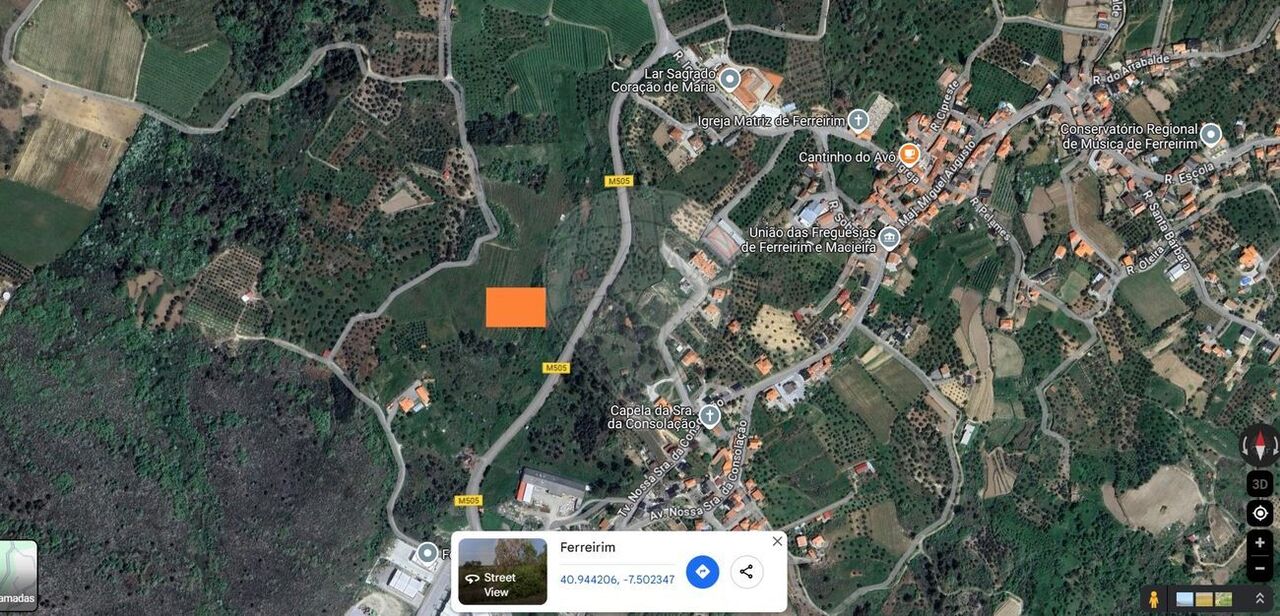Share the Ferreirim location
Screen dimensions: 1280x616
[746, 572]
